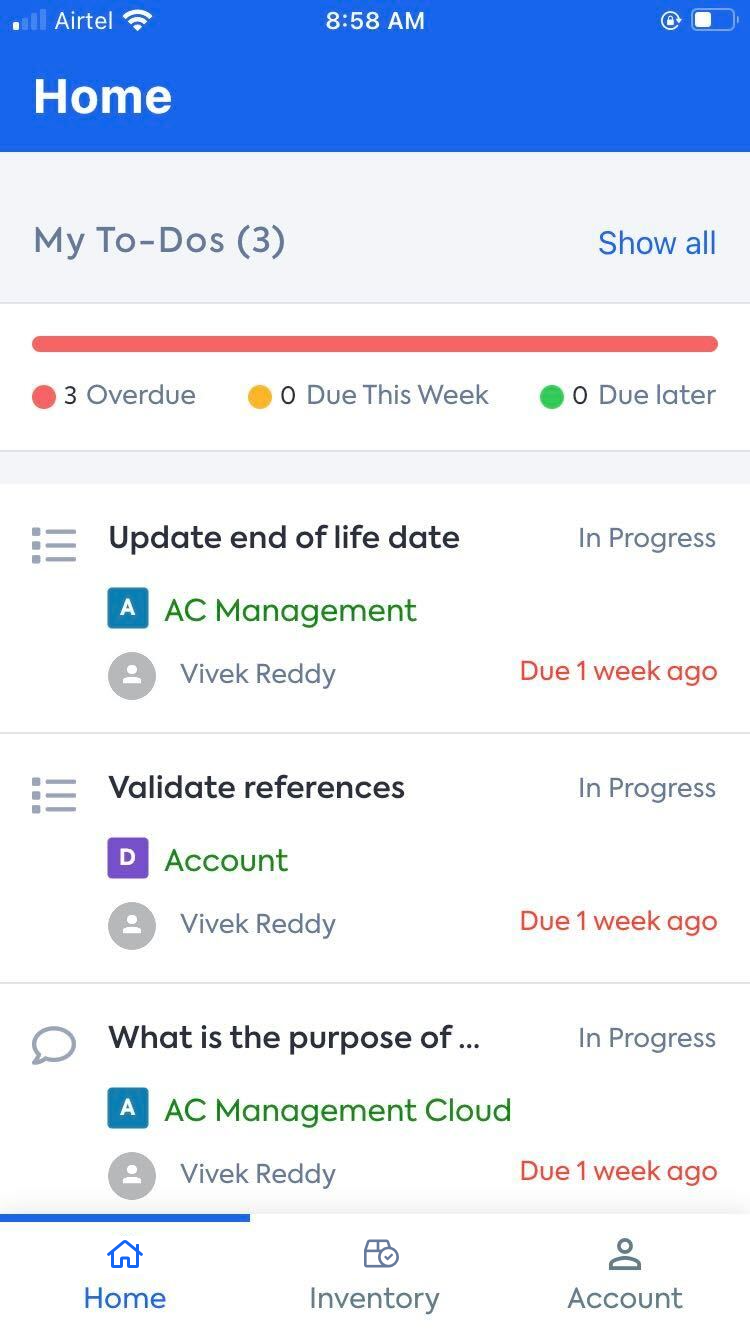
Task: Select the Home tab in bottom bar
Action: [125, 1275]
